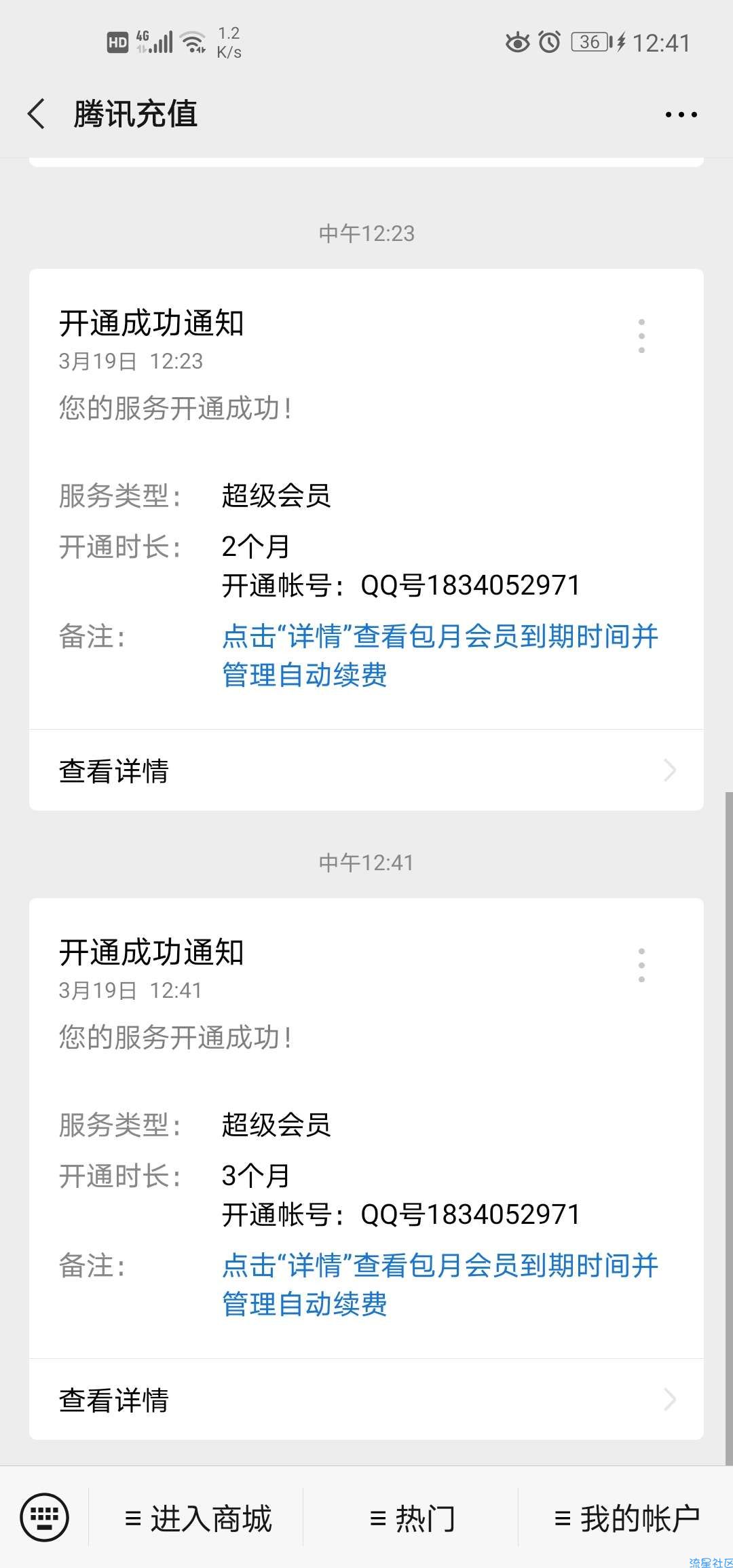
Task: Open the 我的帐户 menu
Action: [x=626, y=1518]
